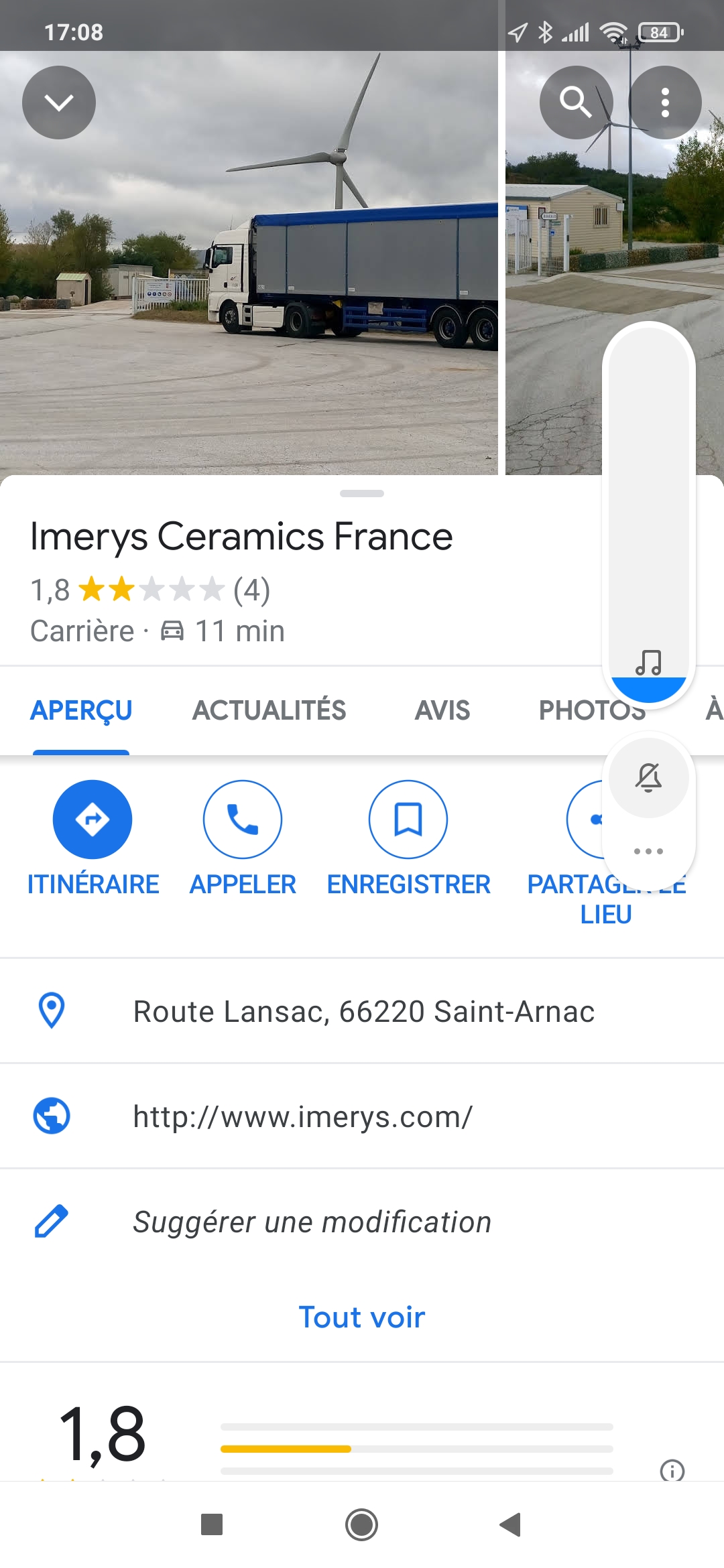The width and height of the screenshot is (724, 1568).
Task: Mute the ringer with the bell icon
Action: pos(648,778)
